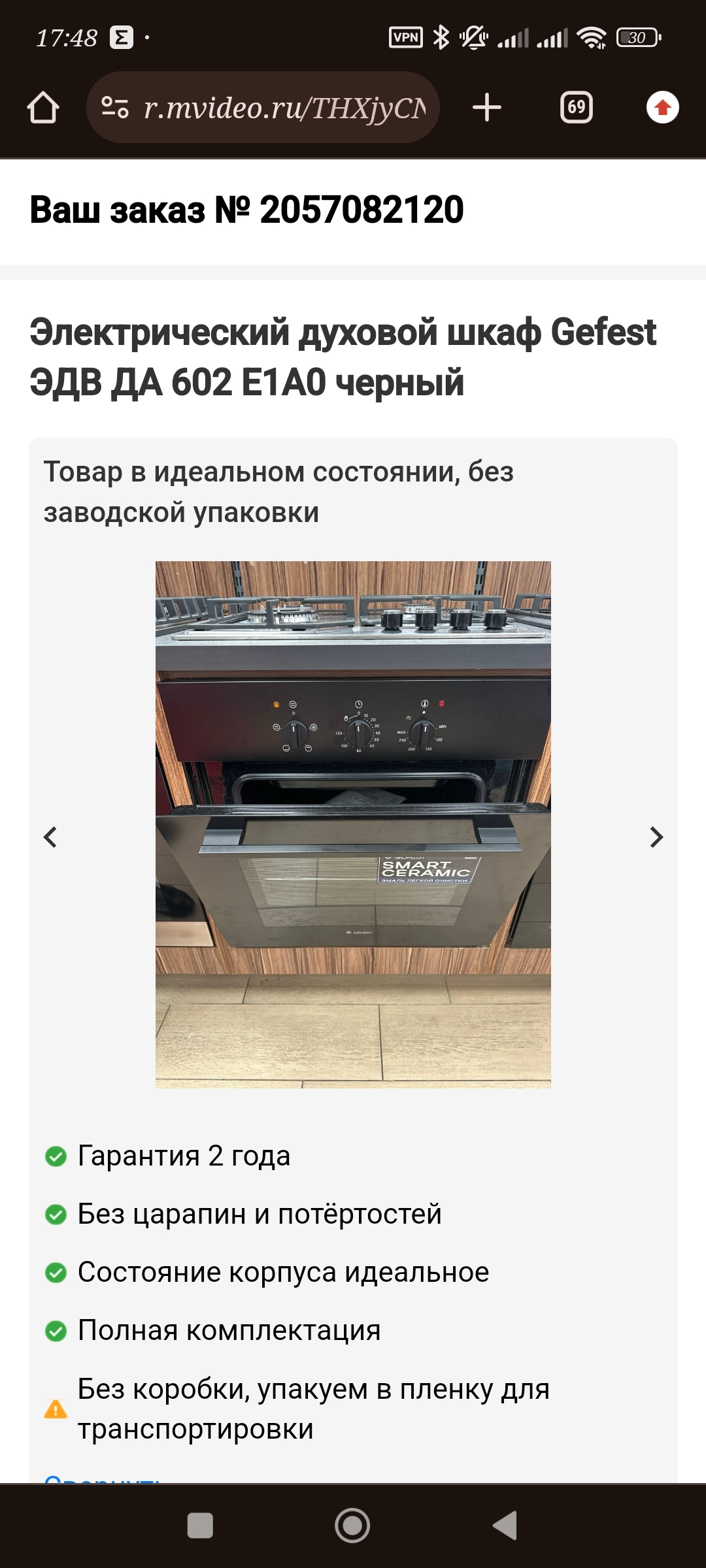Tap the browser update arrow icon

tap(662, 108)
